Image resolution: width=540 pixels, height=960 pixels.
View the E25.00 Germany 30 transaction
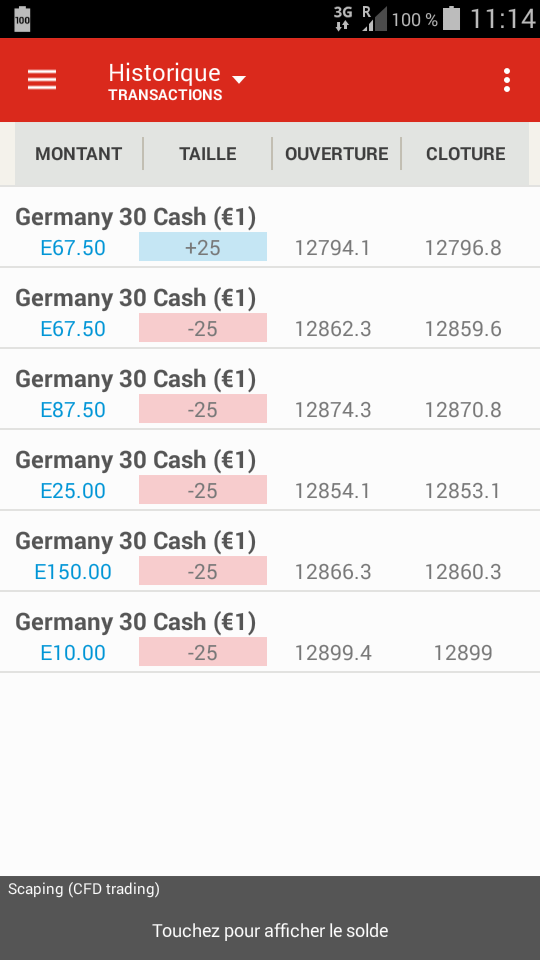click(x=270, y=470)
